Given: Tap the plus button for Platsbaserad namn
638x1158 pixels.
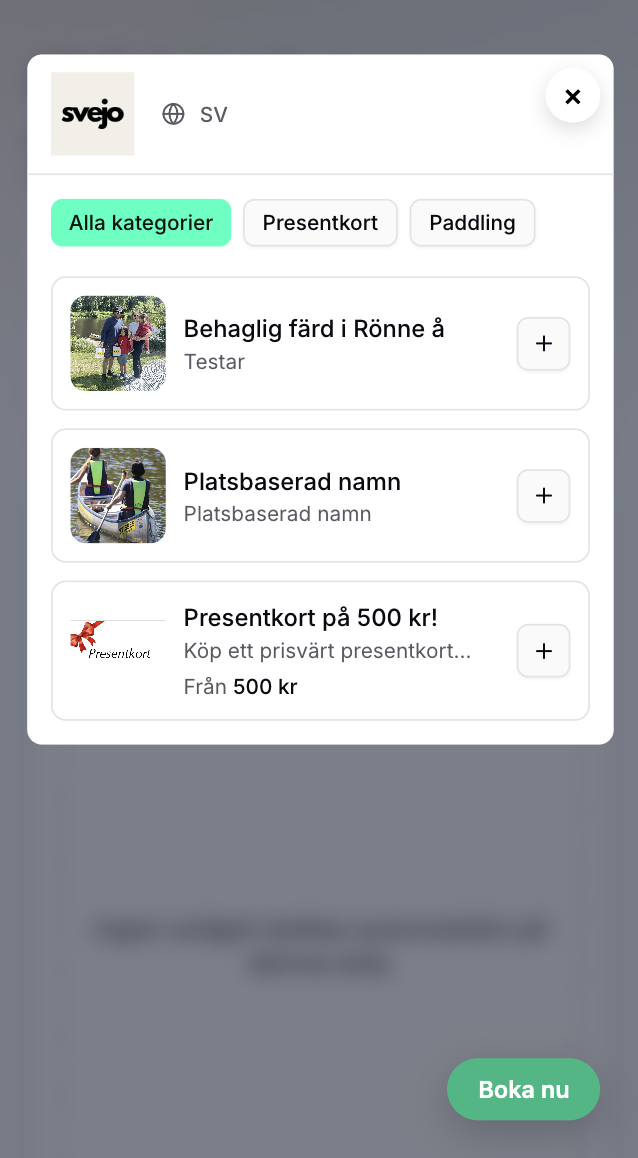Looking at the screenshot, I should click(x=543, y=496).
